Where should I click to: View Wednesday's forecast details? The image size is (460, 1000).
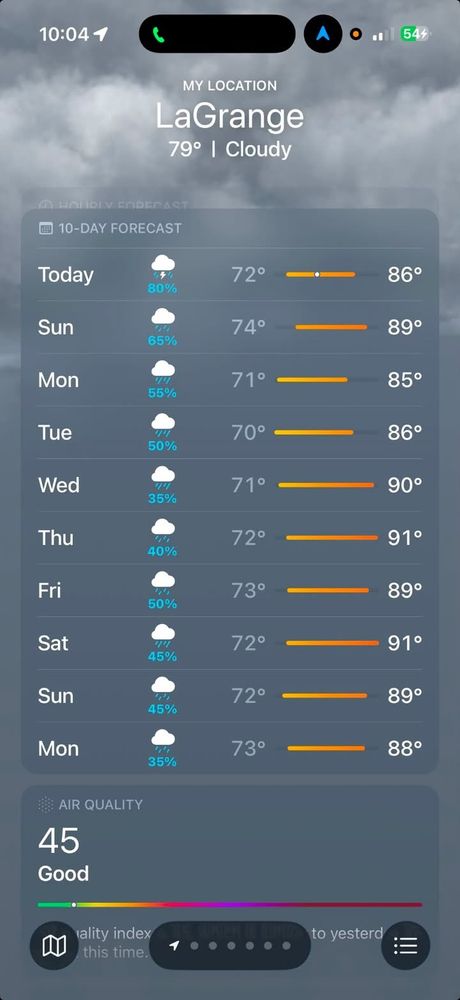[x=230, y=485]
